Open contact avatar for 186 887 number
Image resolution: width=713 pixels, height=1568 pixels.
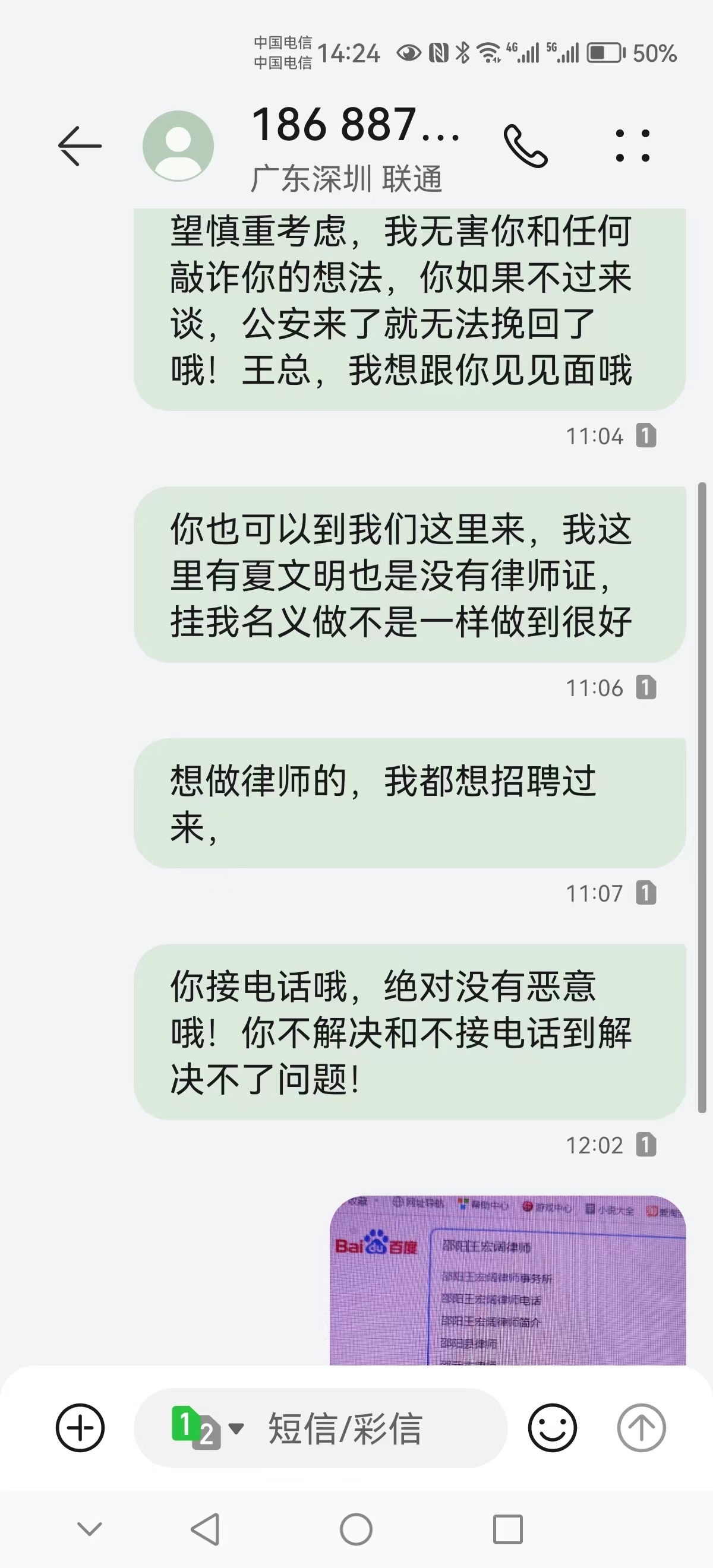coord(178,146)
